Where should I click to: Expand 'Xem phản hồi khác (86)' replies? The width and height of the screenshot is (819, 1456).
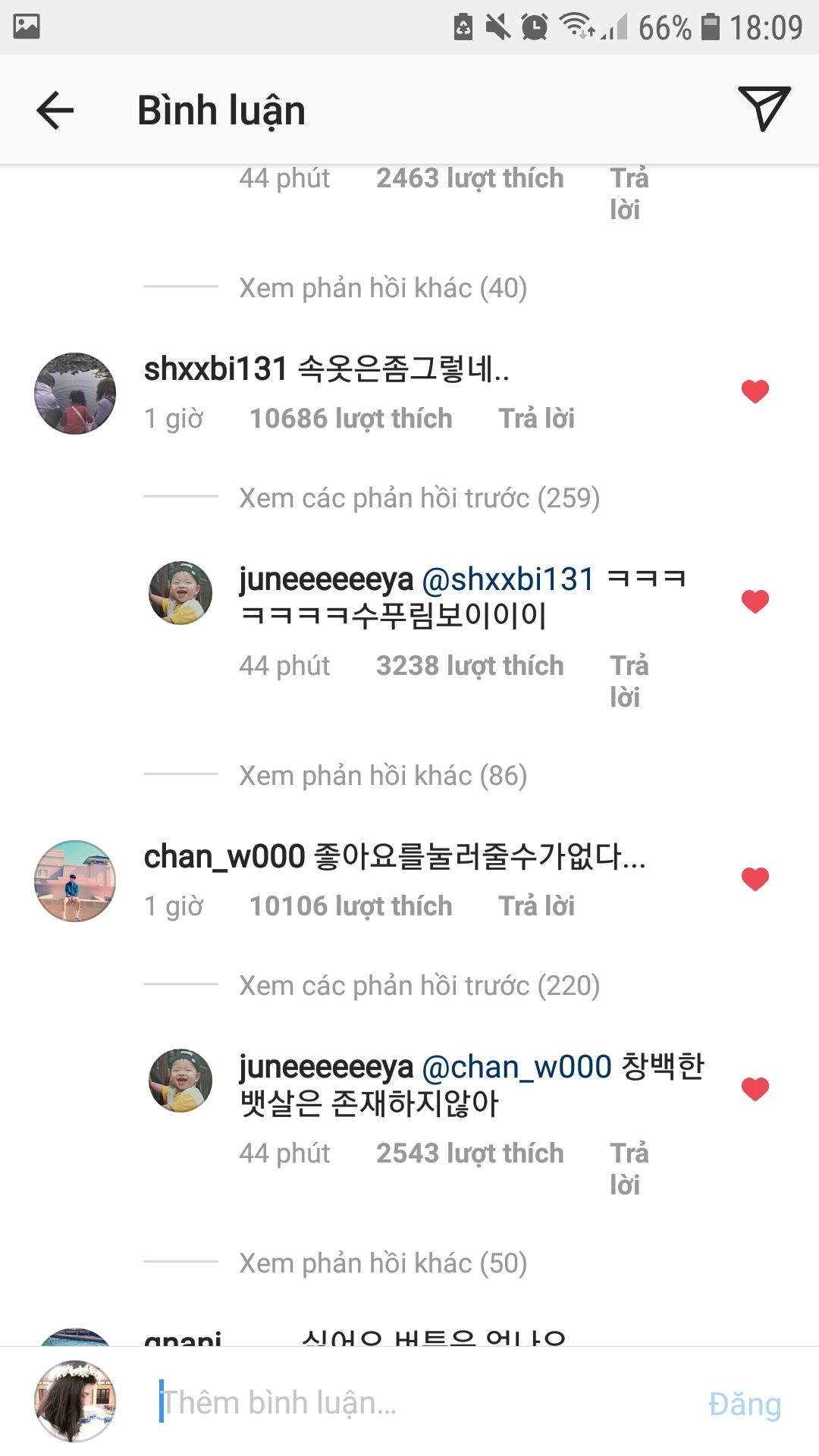tap(383, 776)
